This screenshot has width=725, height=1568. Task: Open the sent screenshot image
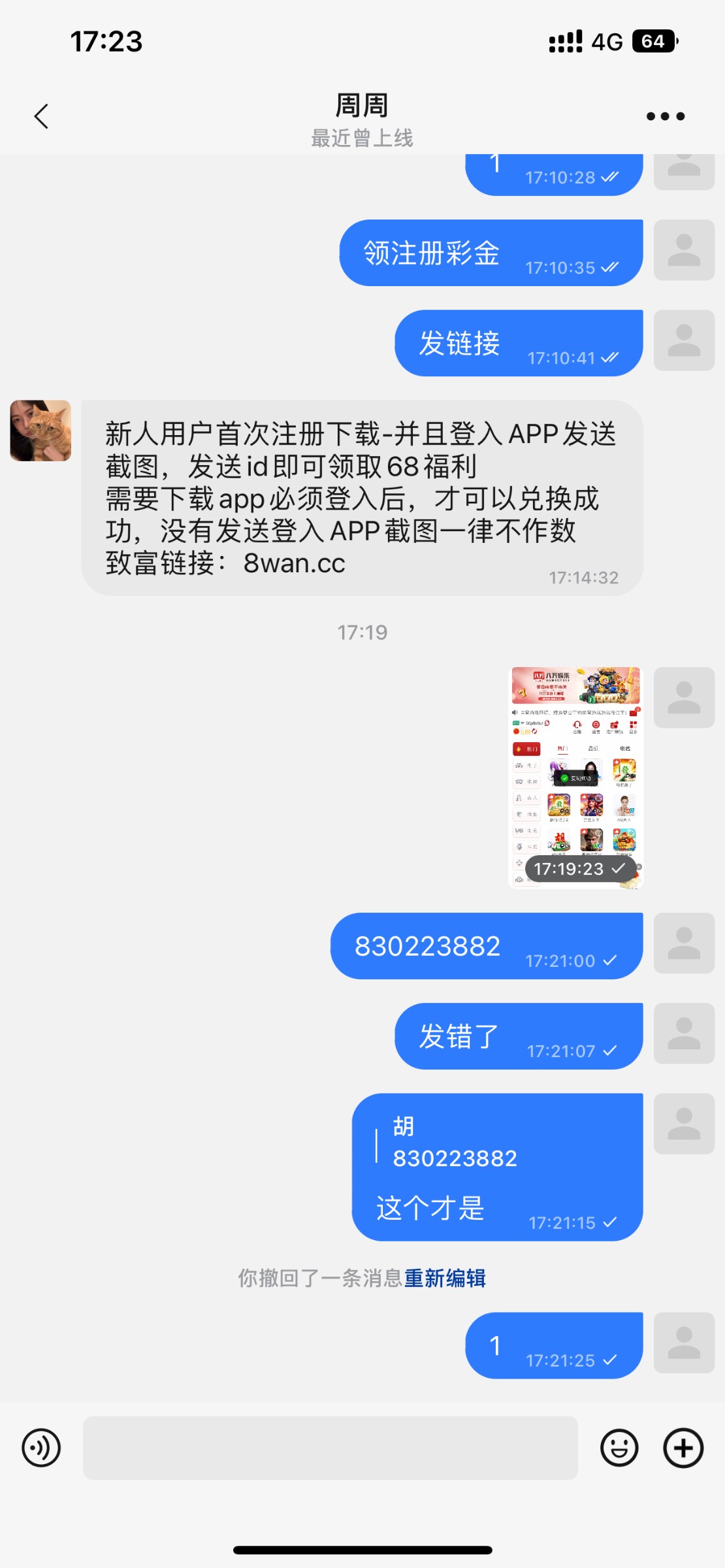[x=575, y=777]
